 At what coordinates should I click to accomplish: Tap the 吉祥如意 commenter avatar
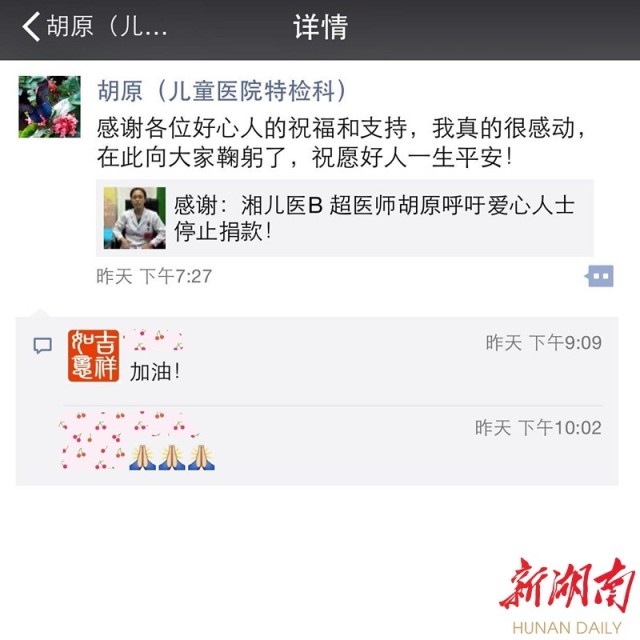(x=93, y=356)
